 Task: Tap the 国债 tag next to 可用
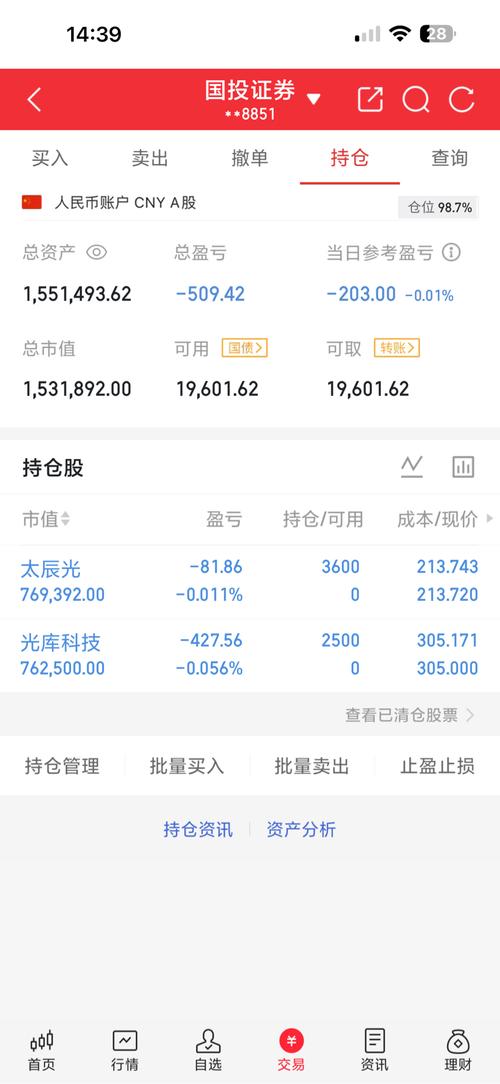pyautogui.click(x=245, y=348)
